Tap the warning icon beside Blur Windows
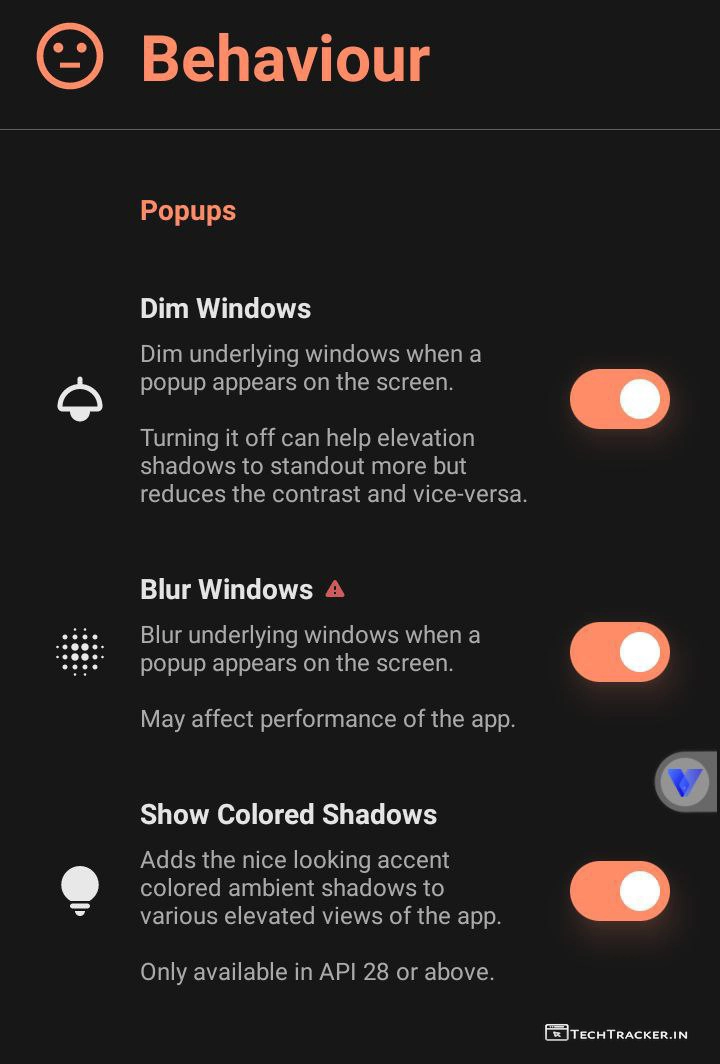The width and height of the screenshot is (720, 1064). coord(335,589)
